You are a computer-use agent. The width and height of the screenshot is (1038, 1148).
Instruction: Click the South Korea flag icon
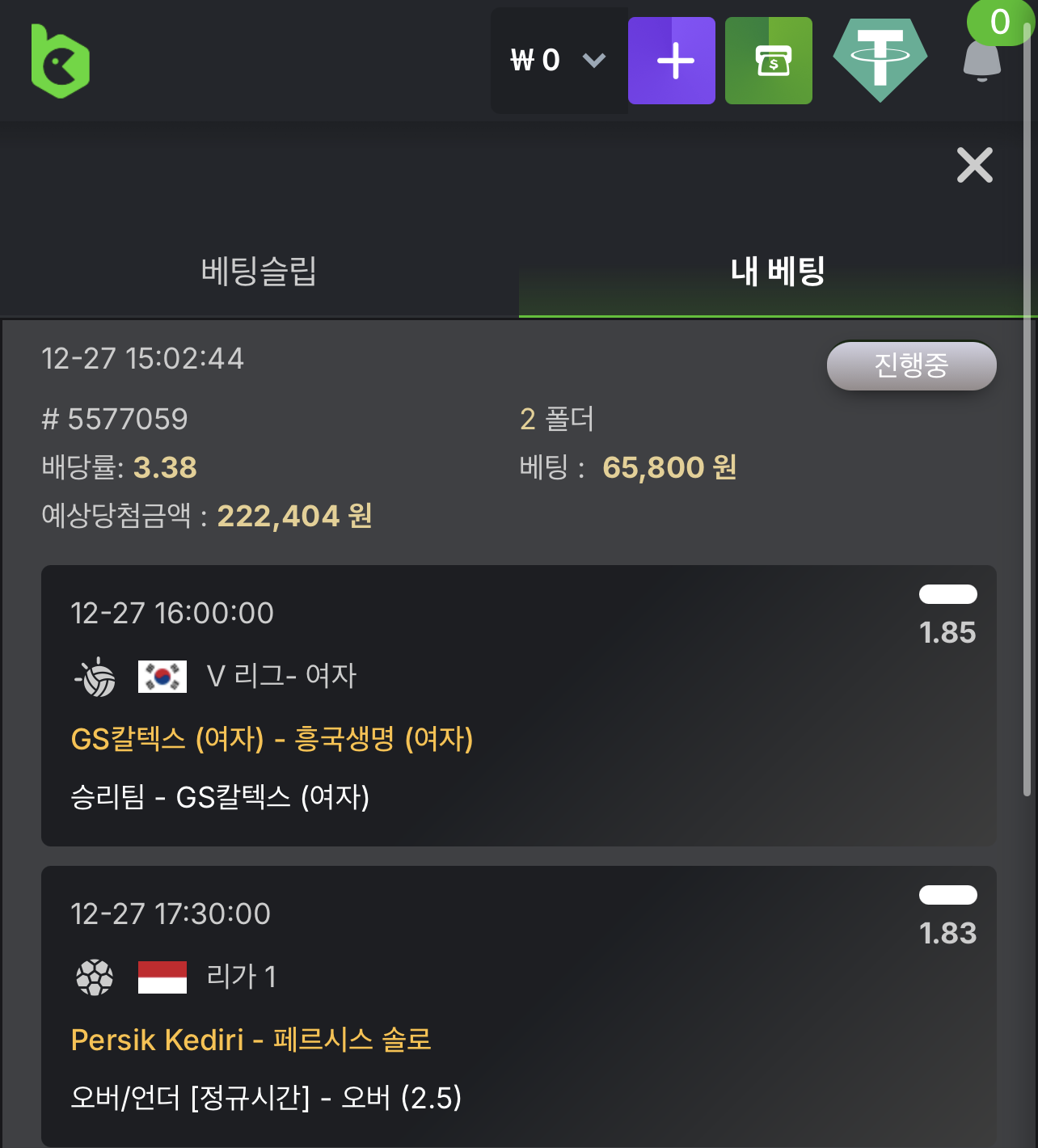[161, 677]
